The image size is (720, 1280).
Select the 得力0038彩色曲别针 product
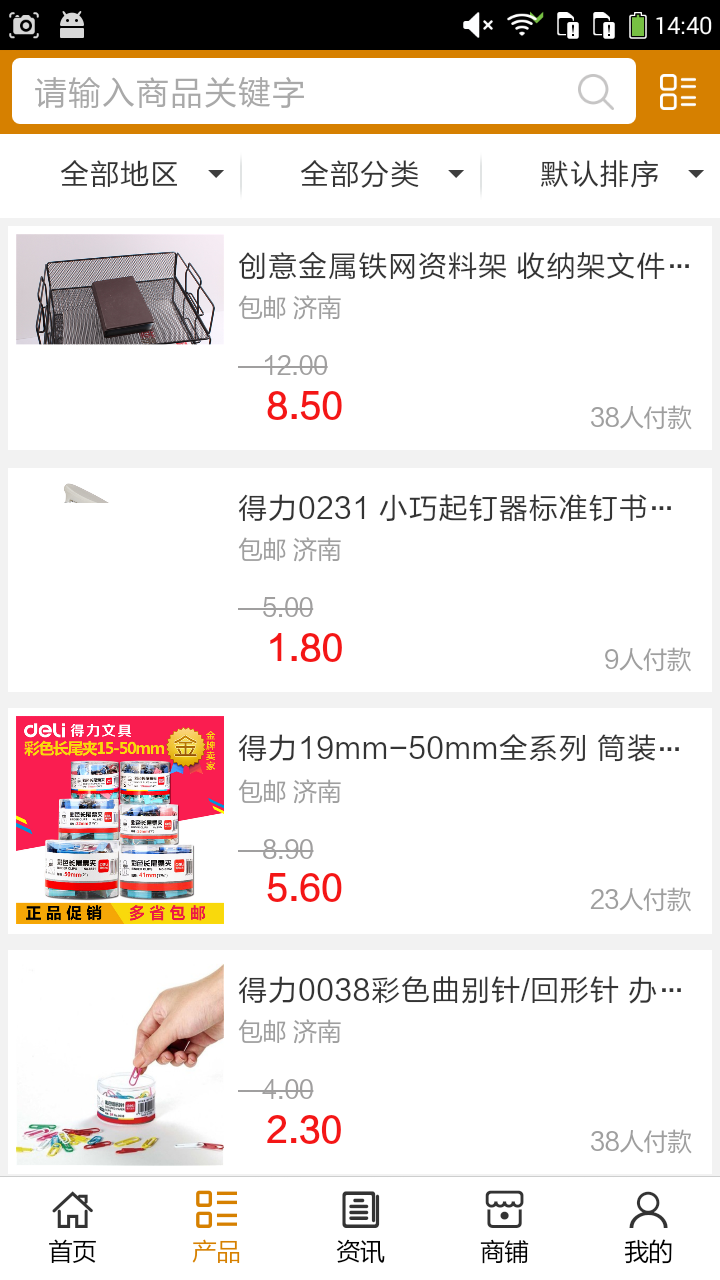click(360, 1062)
